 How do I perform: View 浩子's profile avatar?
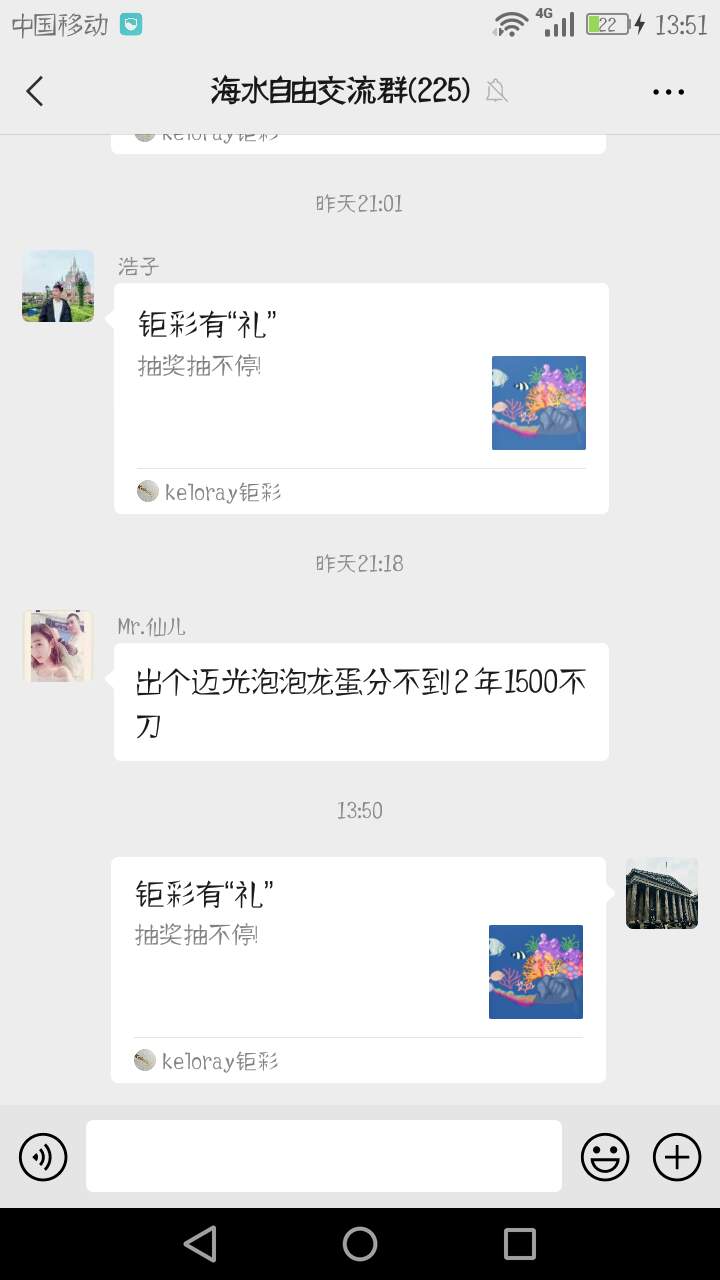tap(58, 286)
